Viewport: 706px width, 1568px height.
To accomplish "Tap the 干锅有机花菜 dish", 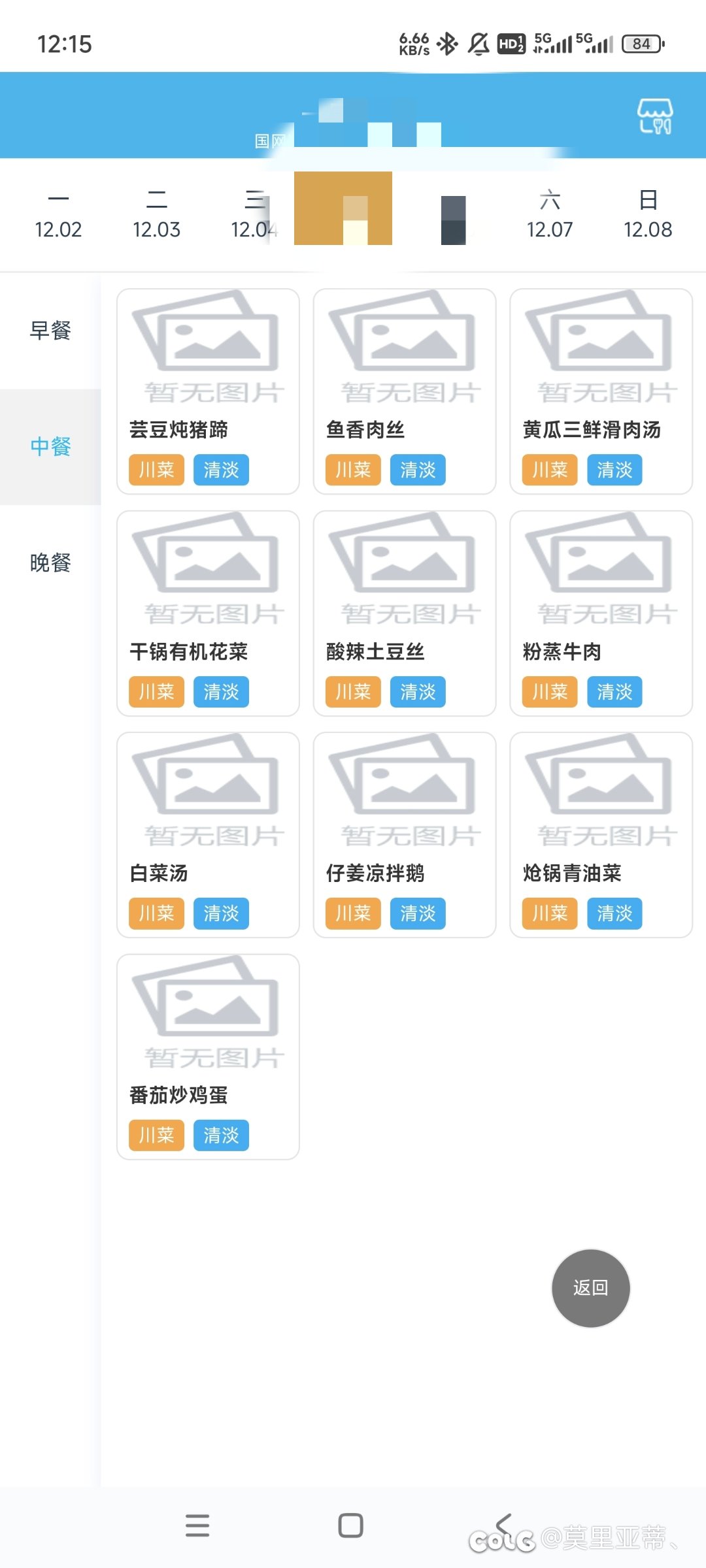I will tap(208, 613).
